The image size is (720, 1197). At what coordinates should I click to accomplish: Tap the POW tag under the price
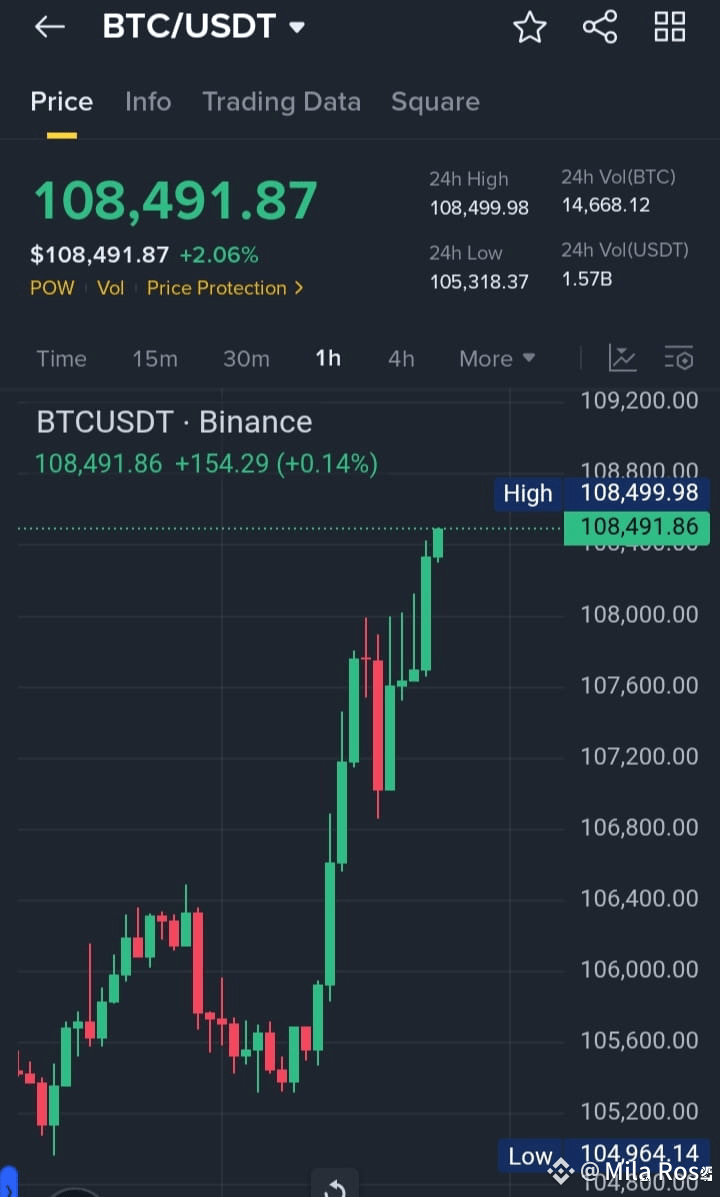click(52, 288)
